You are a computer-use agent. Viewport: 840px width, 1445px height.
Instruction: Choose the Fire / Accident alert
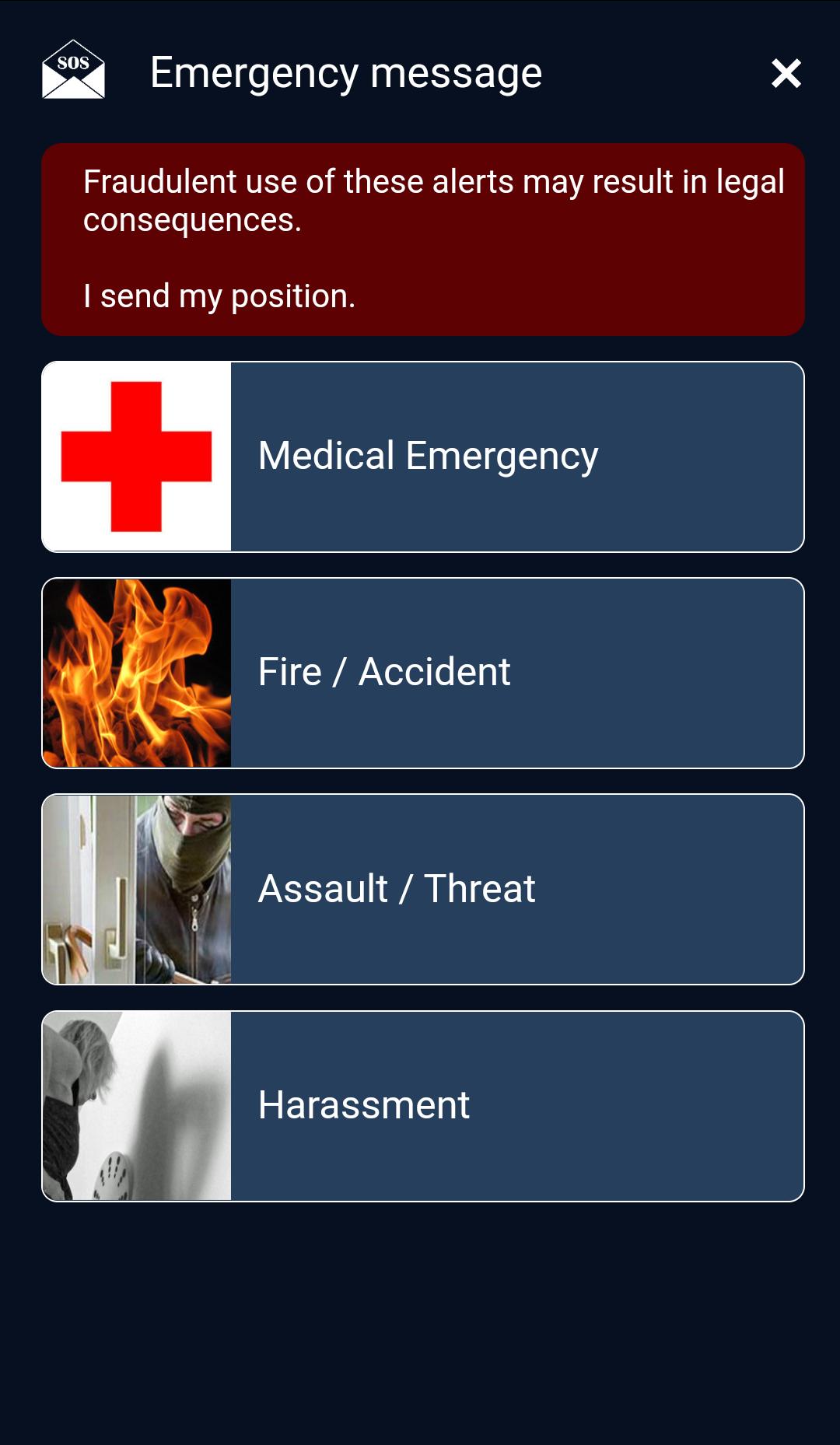tap(423, 674)
